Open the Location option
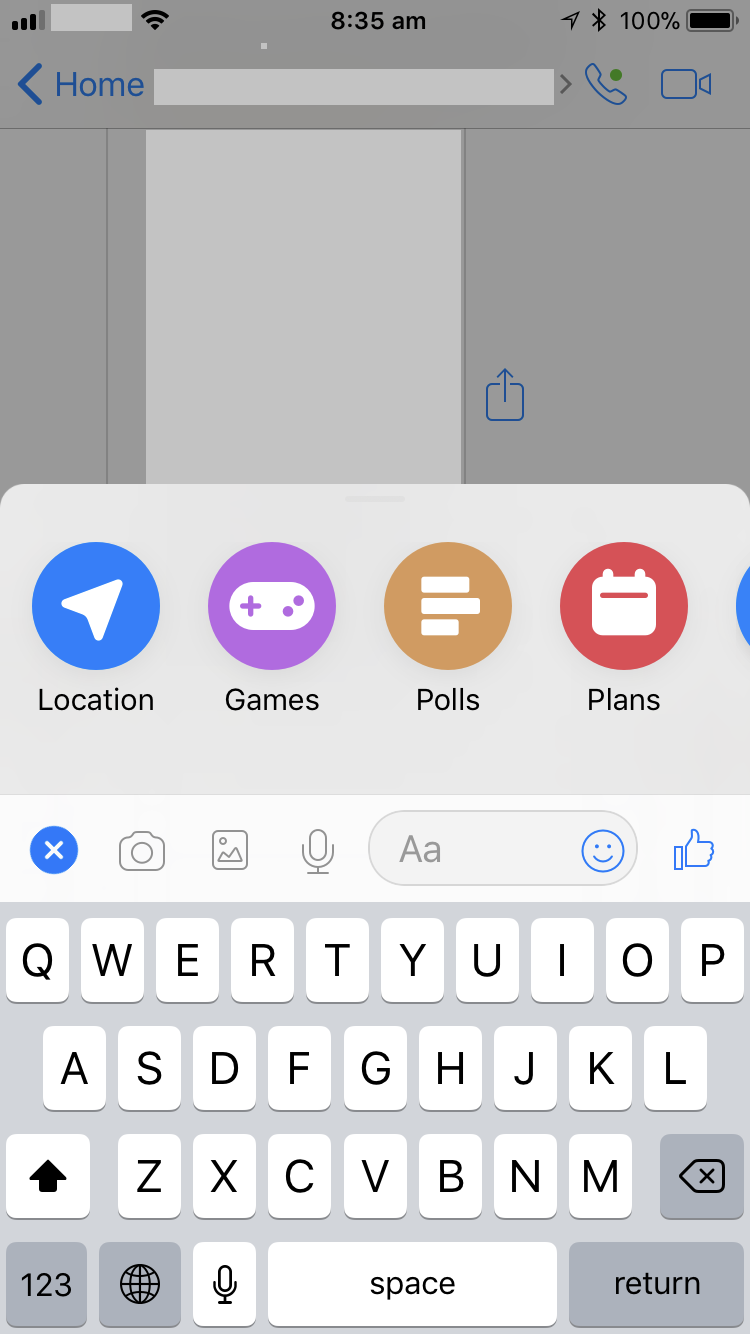Image resolution: width=750 pixels, height=1334 pixels. tap(96, 606)
